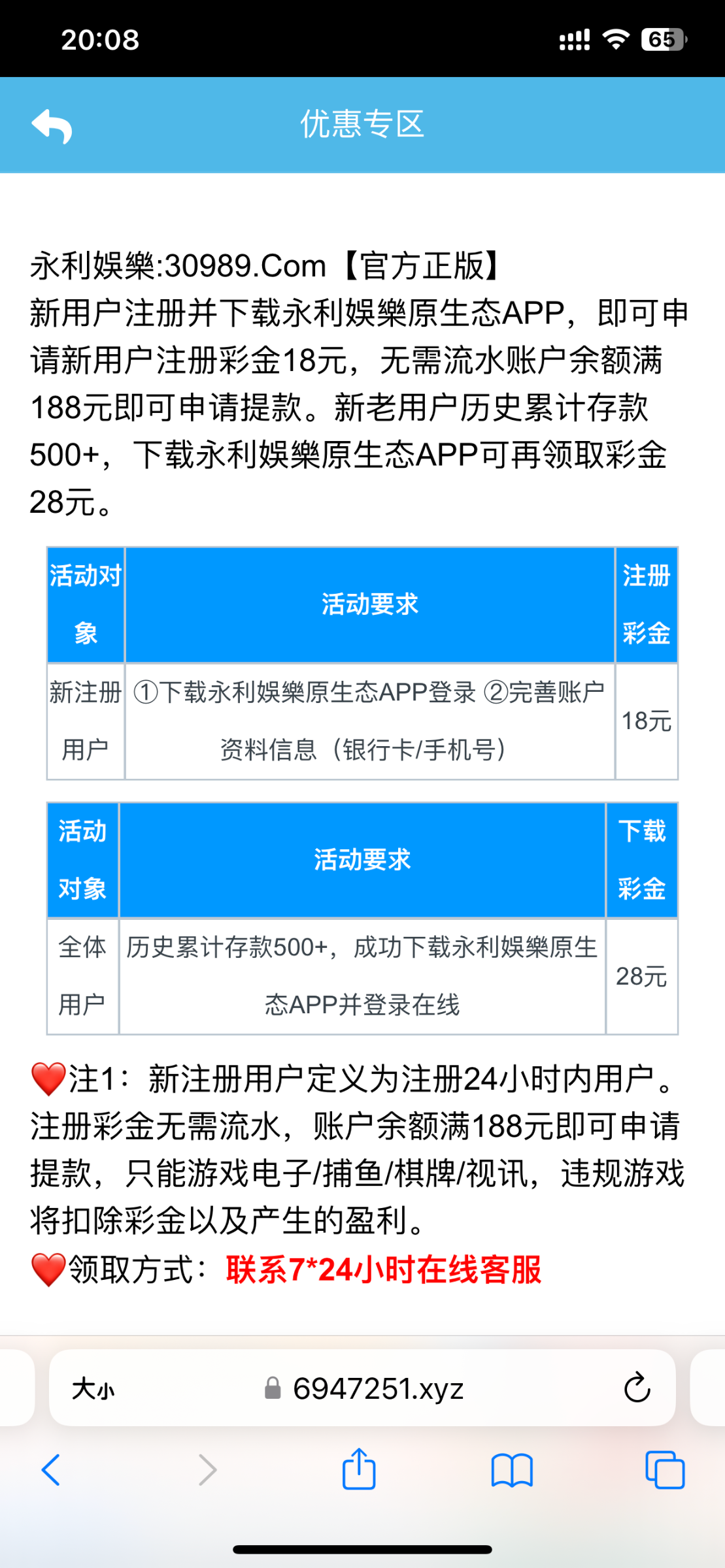Open the bookmarks book icon
The height and width of the screenshot is (1568, 725).
pos(512,1471)
